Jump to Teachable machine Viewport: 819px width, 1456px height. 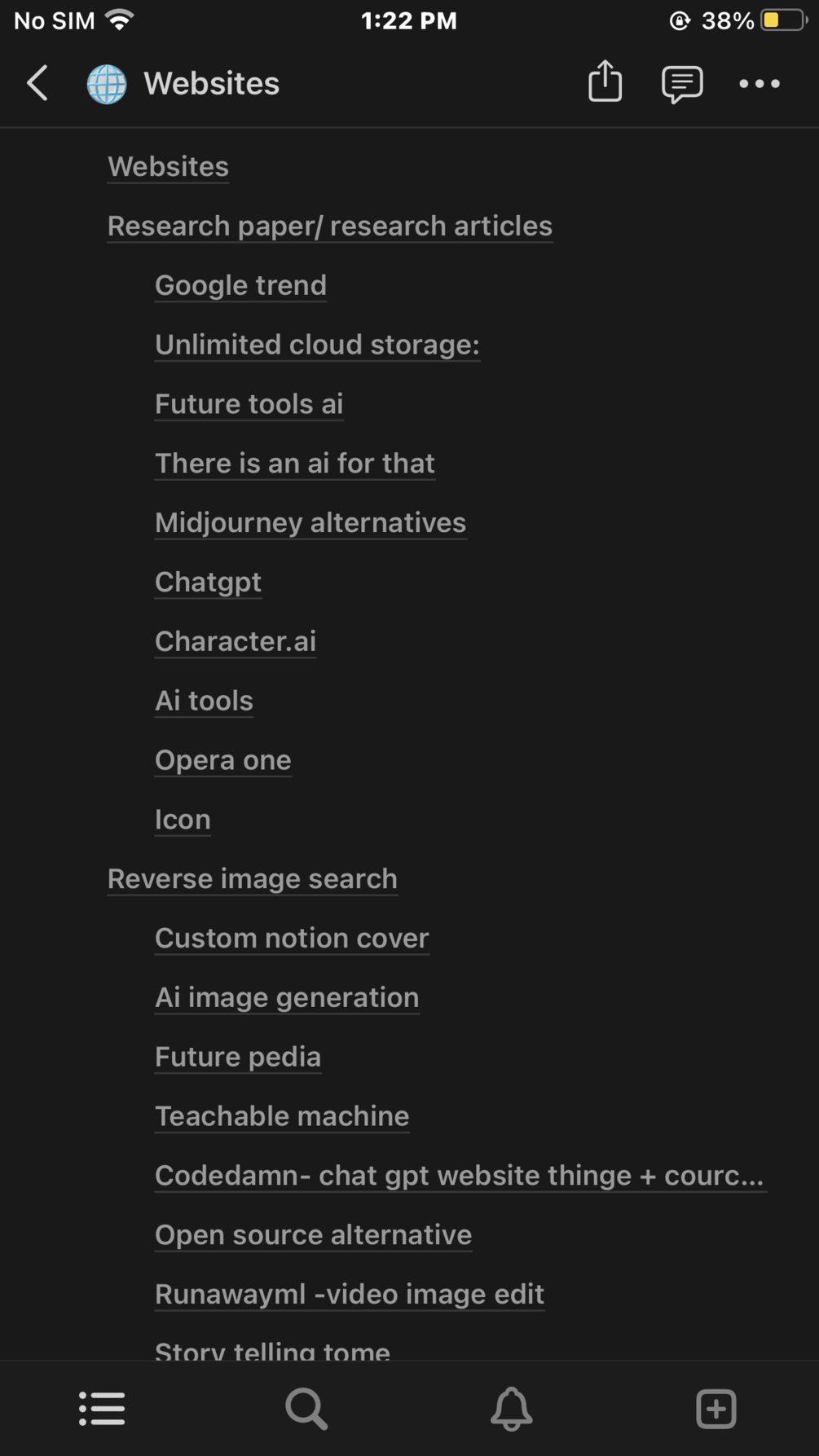tap(281, 1115)
